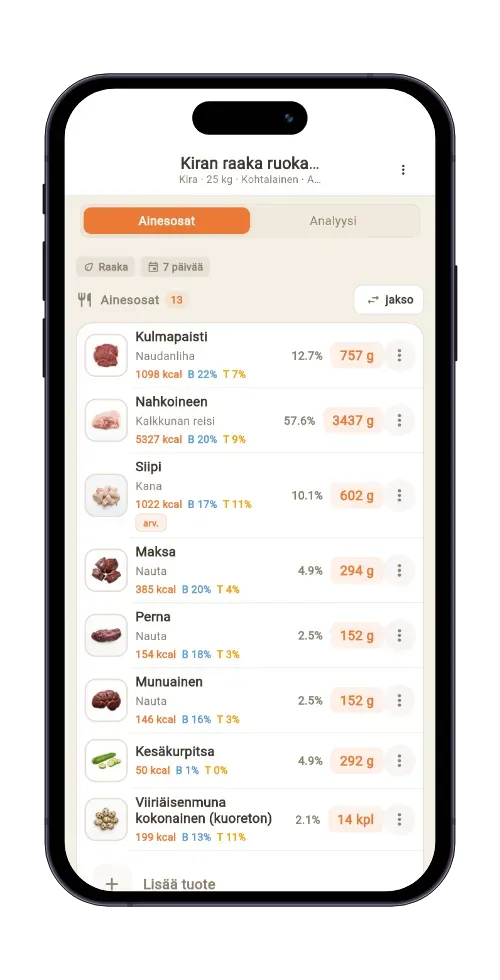500x980 pixels.
Task: Open options for Kulmapaisti
Action: click(399, 356)
